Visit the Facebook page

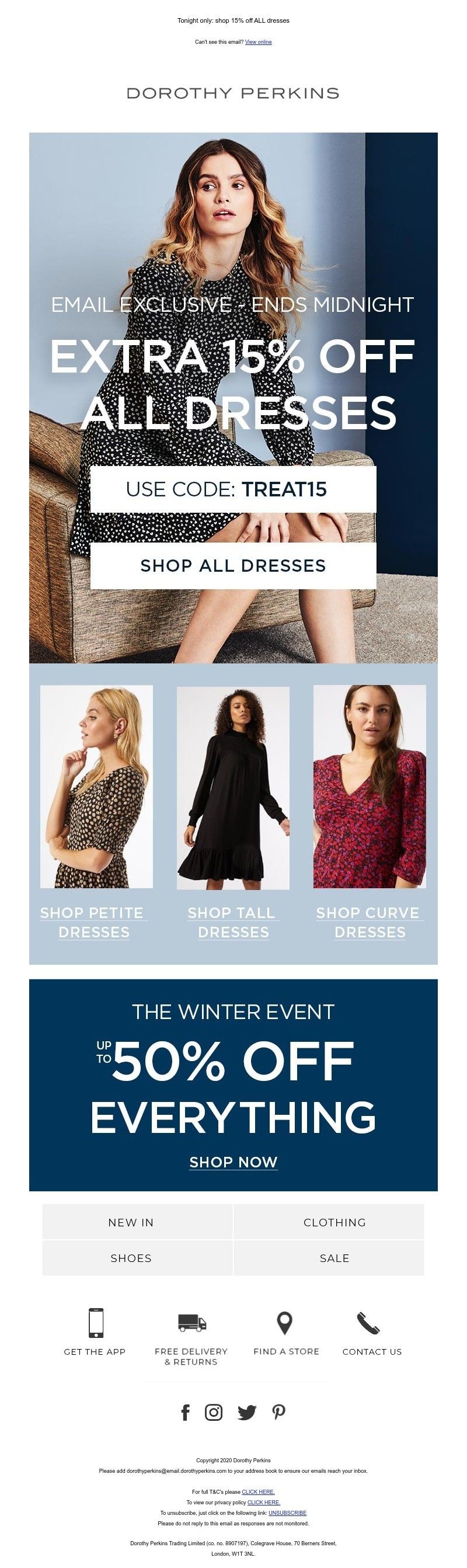[x=186, y=1412]
